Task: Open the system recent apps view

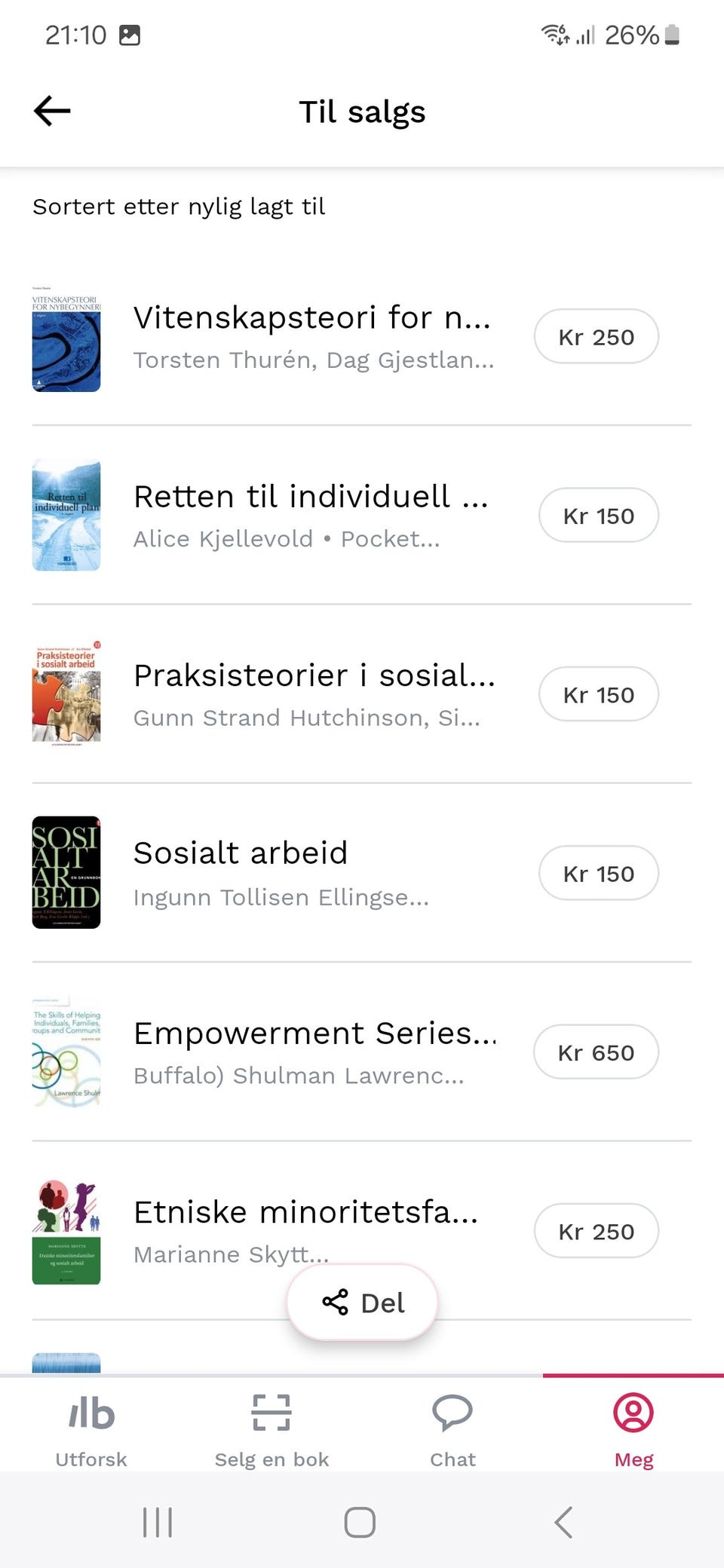Action: [158, 1522]
